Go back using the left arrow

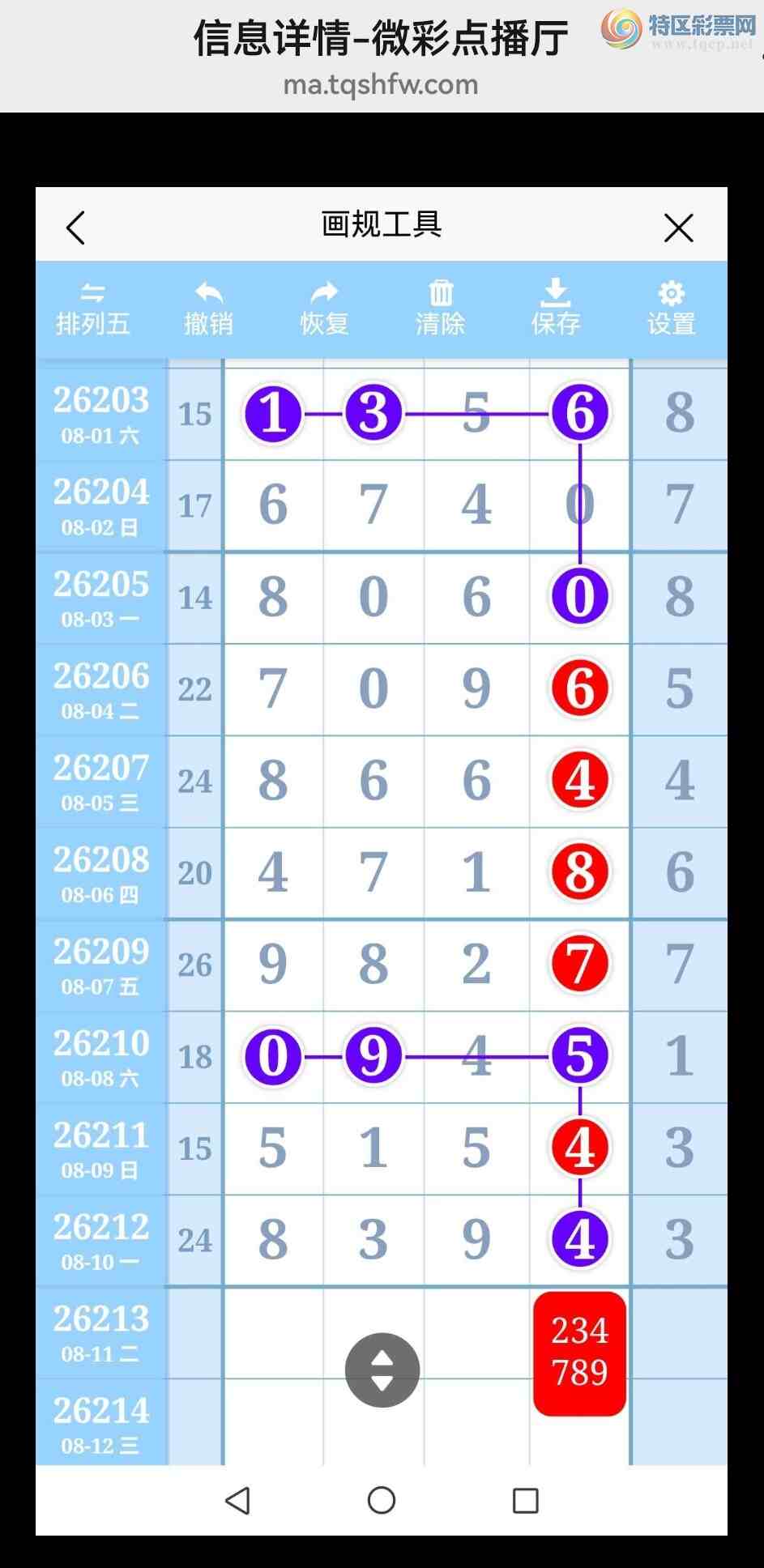click(75, 228)
